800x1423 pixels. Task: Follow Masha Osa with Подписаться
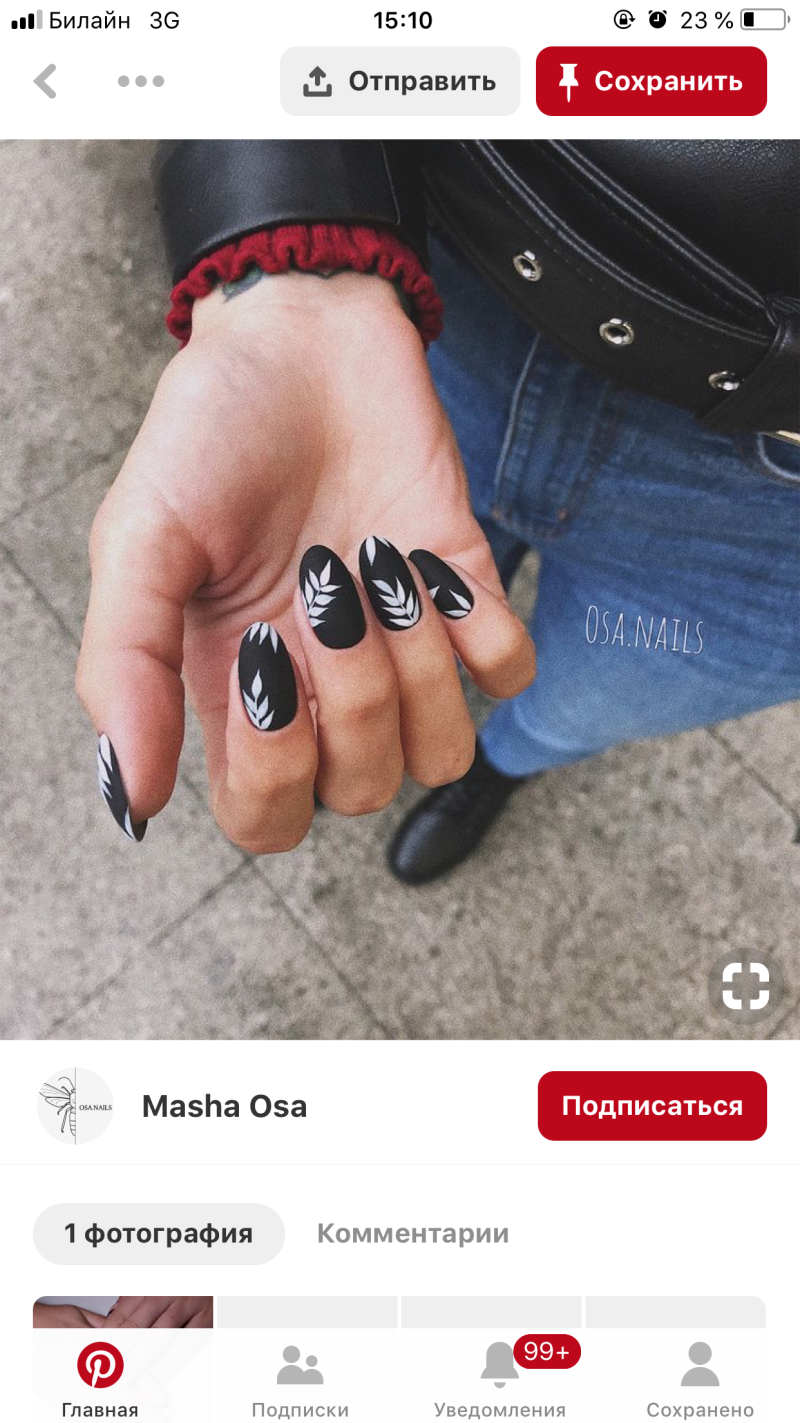pyautogui.click(x=652, y=1106)
